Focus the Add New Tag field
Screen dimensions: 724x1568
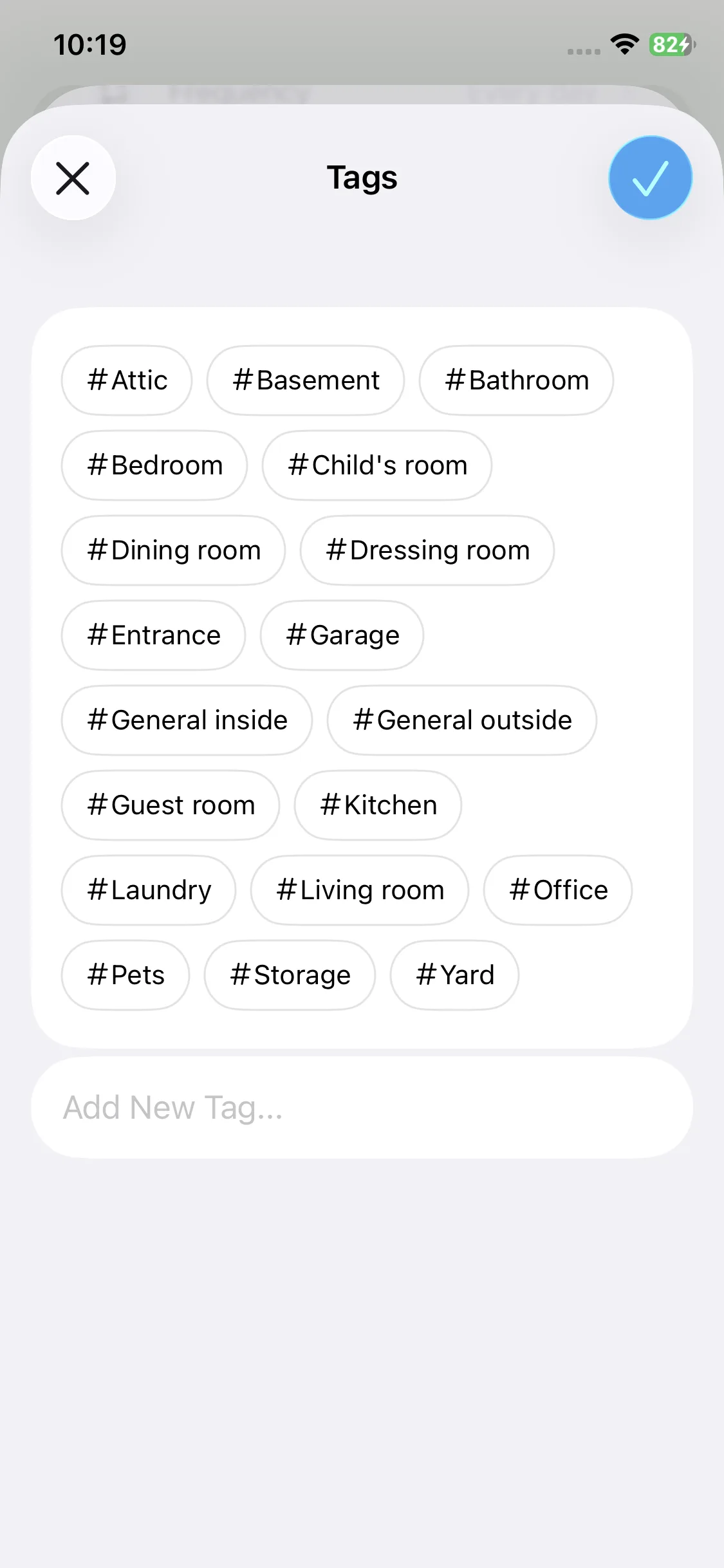click(362, 1108)
